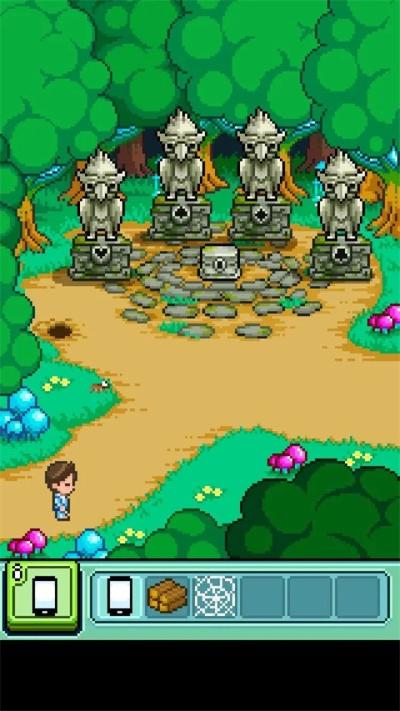The width and height of the screenshot is (400, 711).
Task: Tap the selected phone item in green box
Action: tap(44, 595)
